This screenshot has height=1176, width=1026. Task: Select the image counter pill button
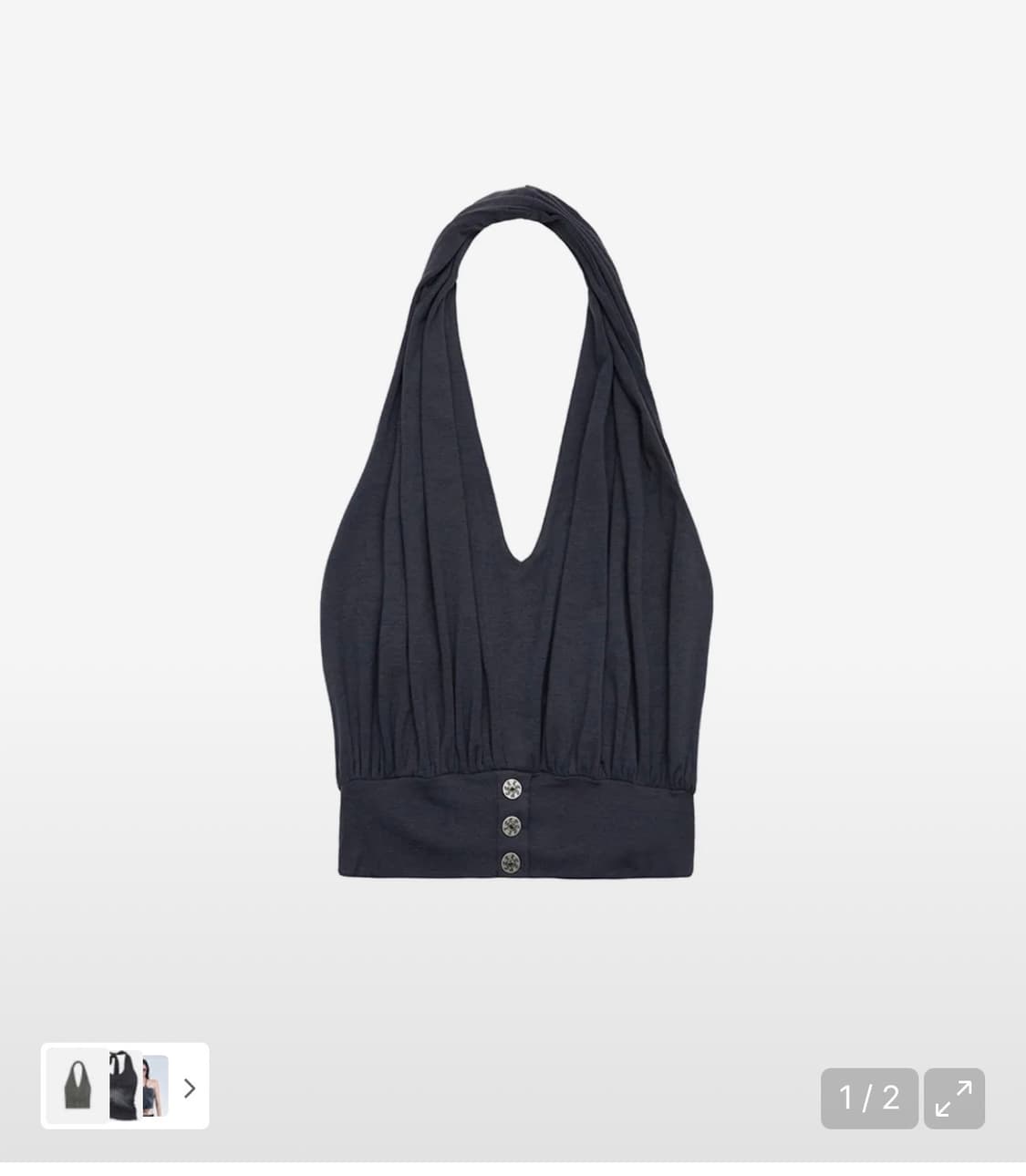(868, 1099)
